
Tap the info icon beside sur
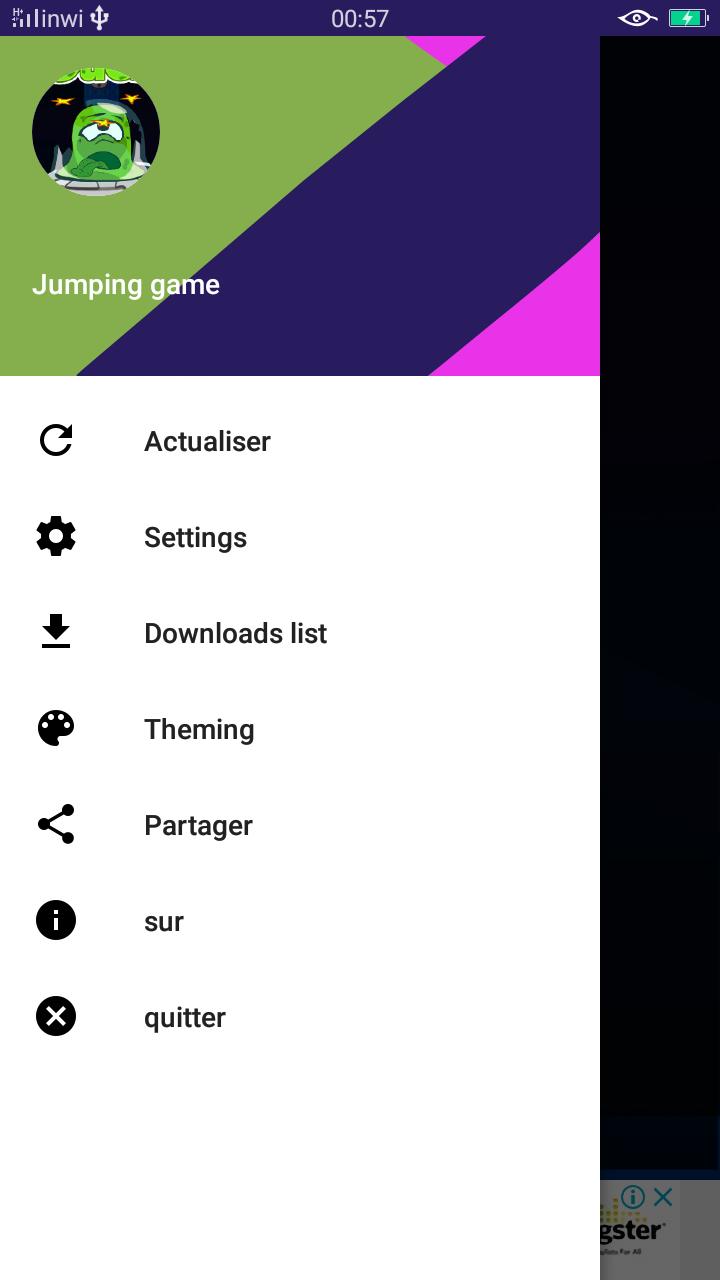coord(55,920)
